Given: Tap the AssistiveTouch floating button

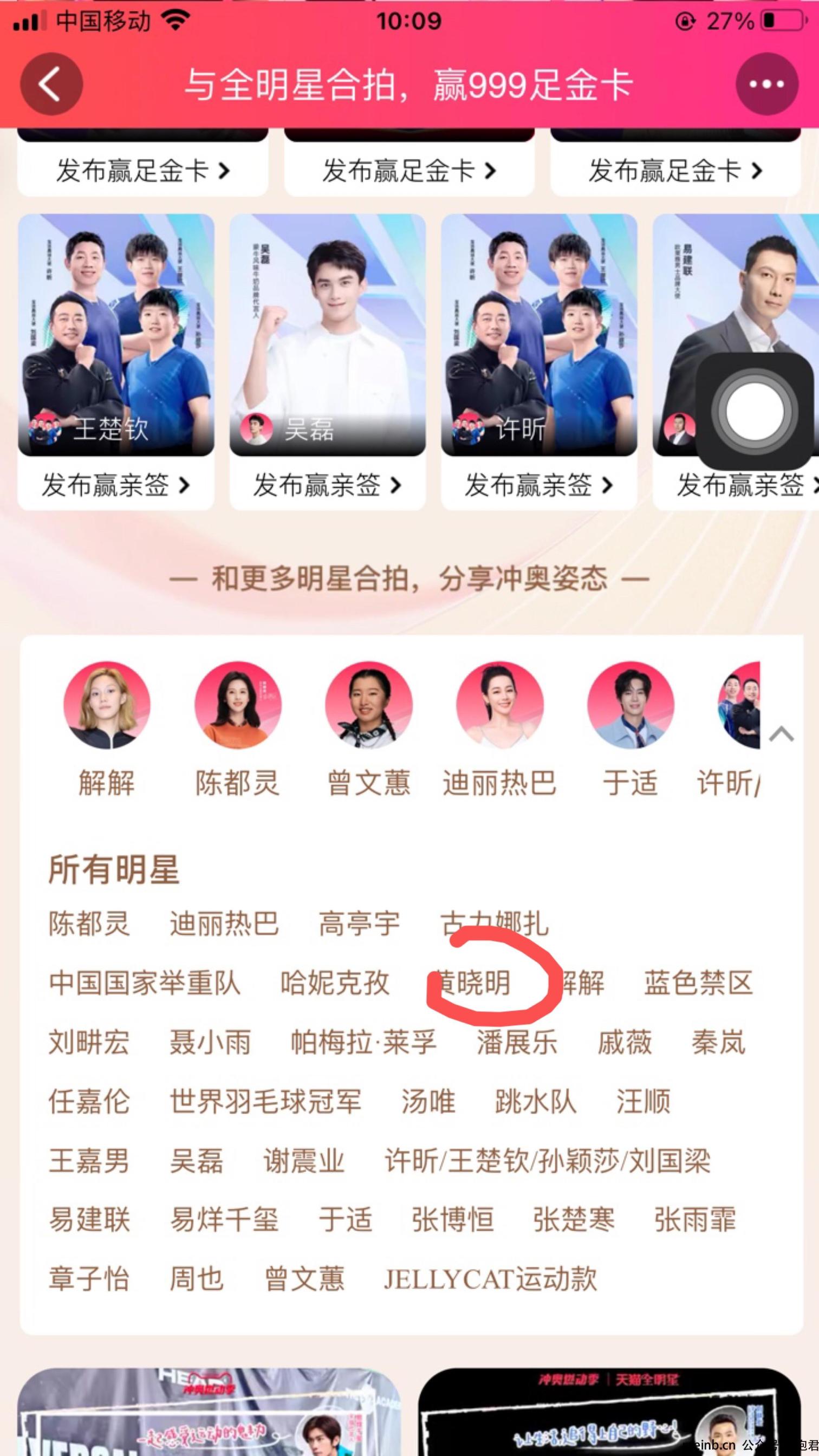Looking at the screenshot, I should coord(755,411).
